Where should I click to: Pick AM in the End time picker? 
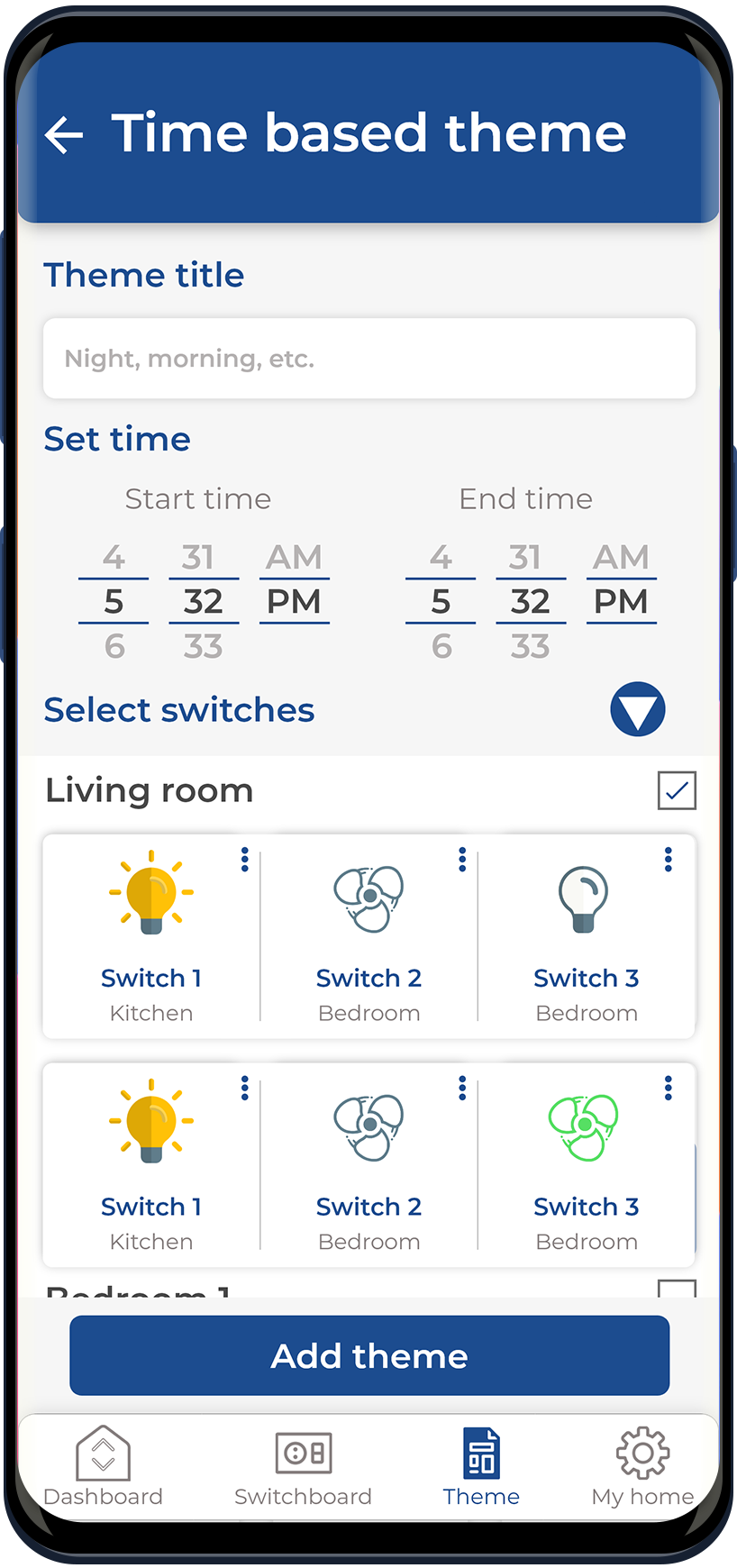point(621,557)
